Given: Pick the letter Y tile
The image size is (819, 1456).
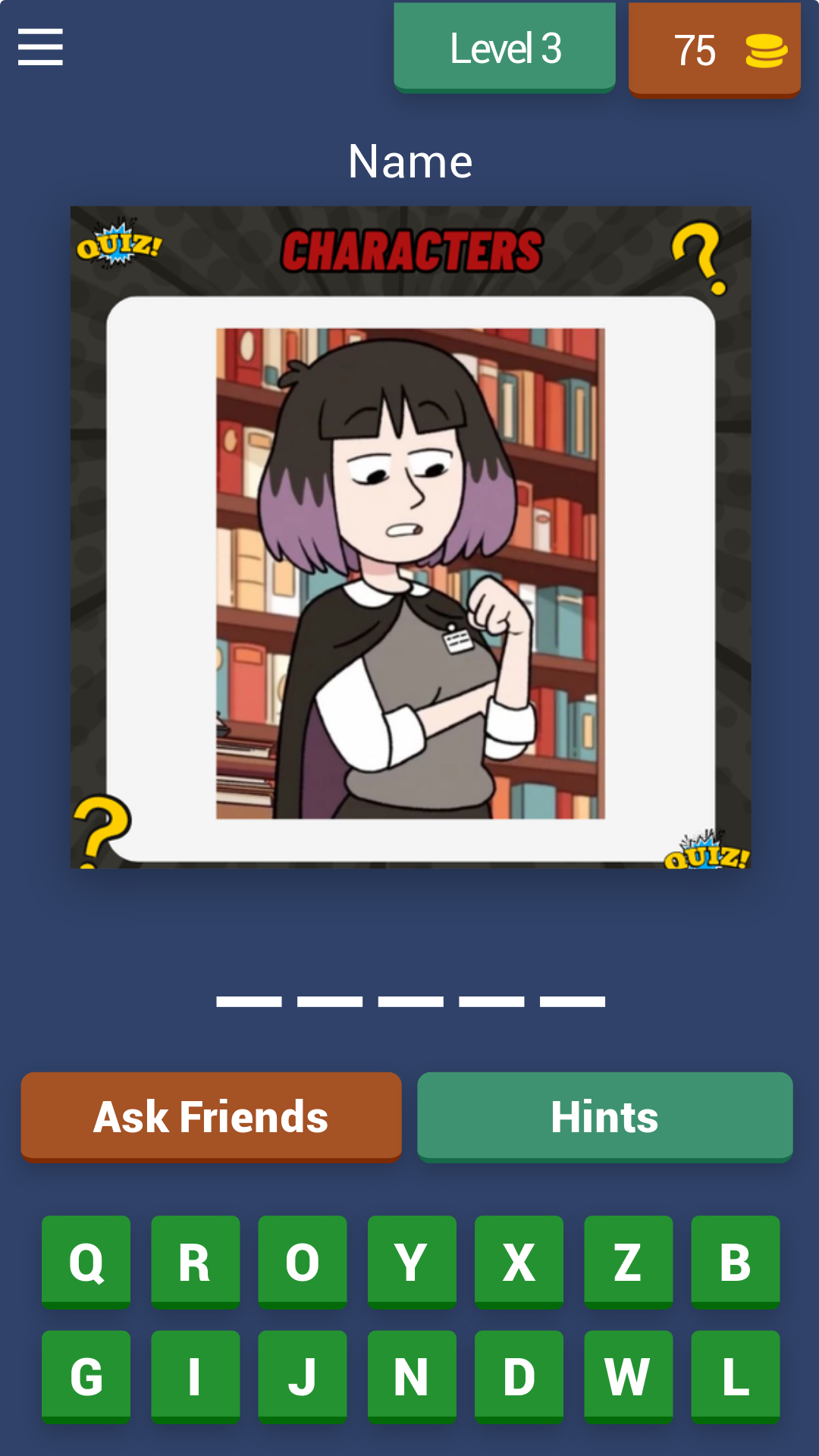Looking at the screenshot, I should pyautogui.click(x=412, y=1262).
